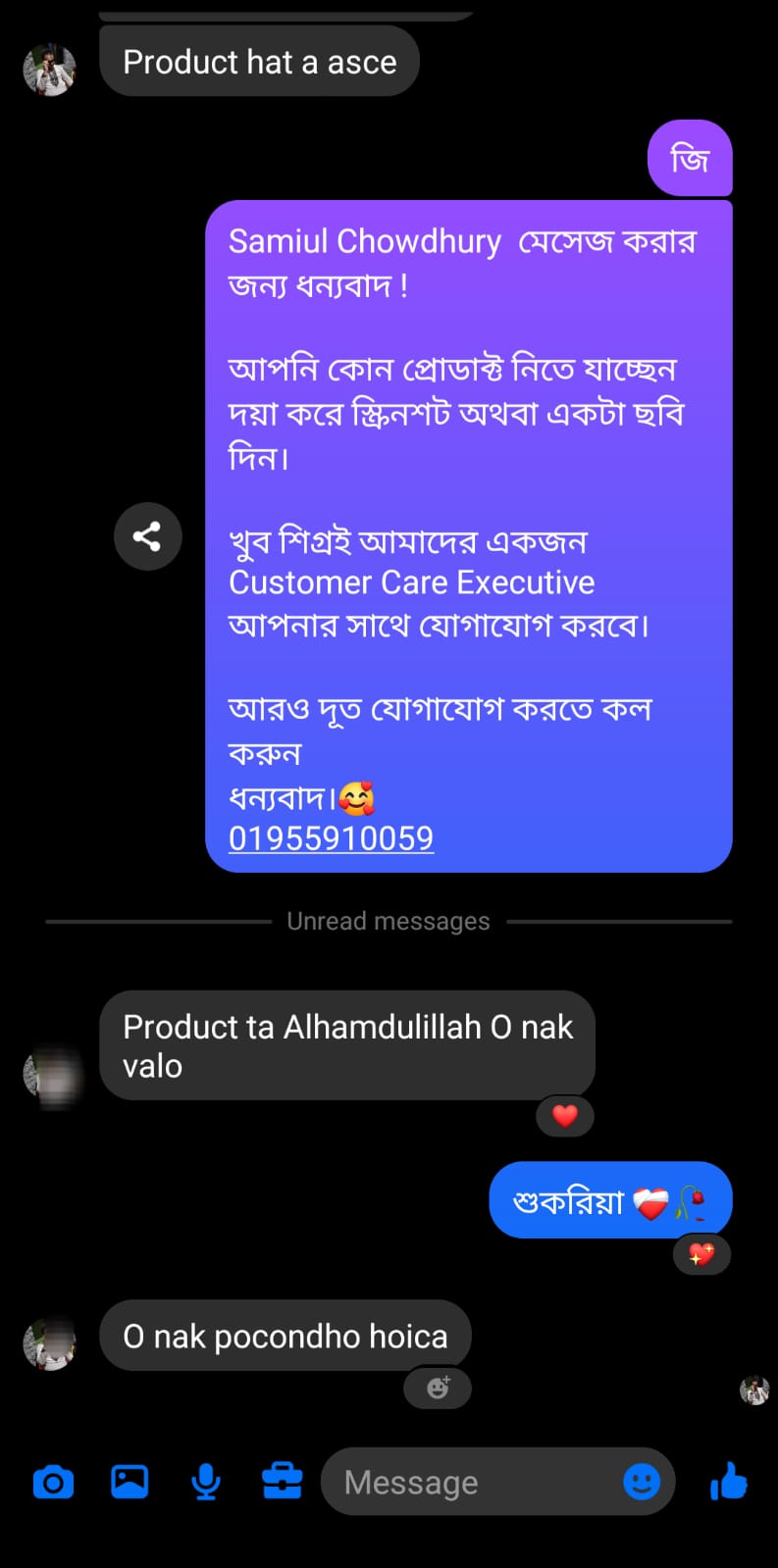The height and width of the screenshot is (1568, 778).
Task: Share the automated reply message
Action: (148, 536)
